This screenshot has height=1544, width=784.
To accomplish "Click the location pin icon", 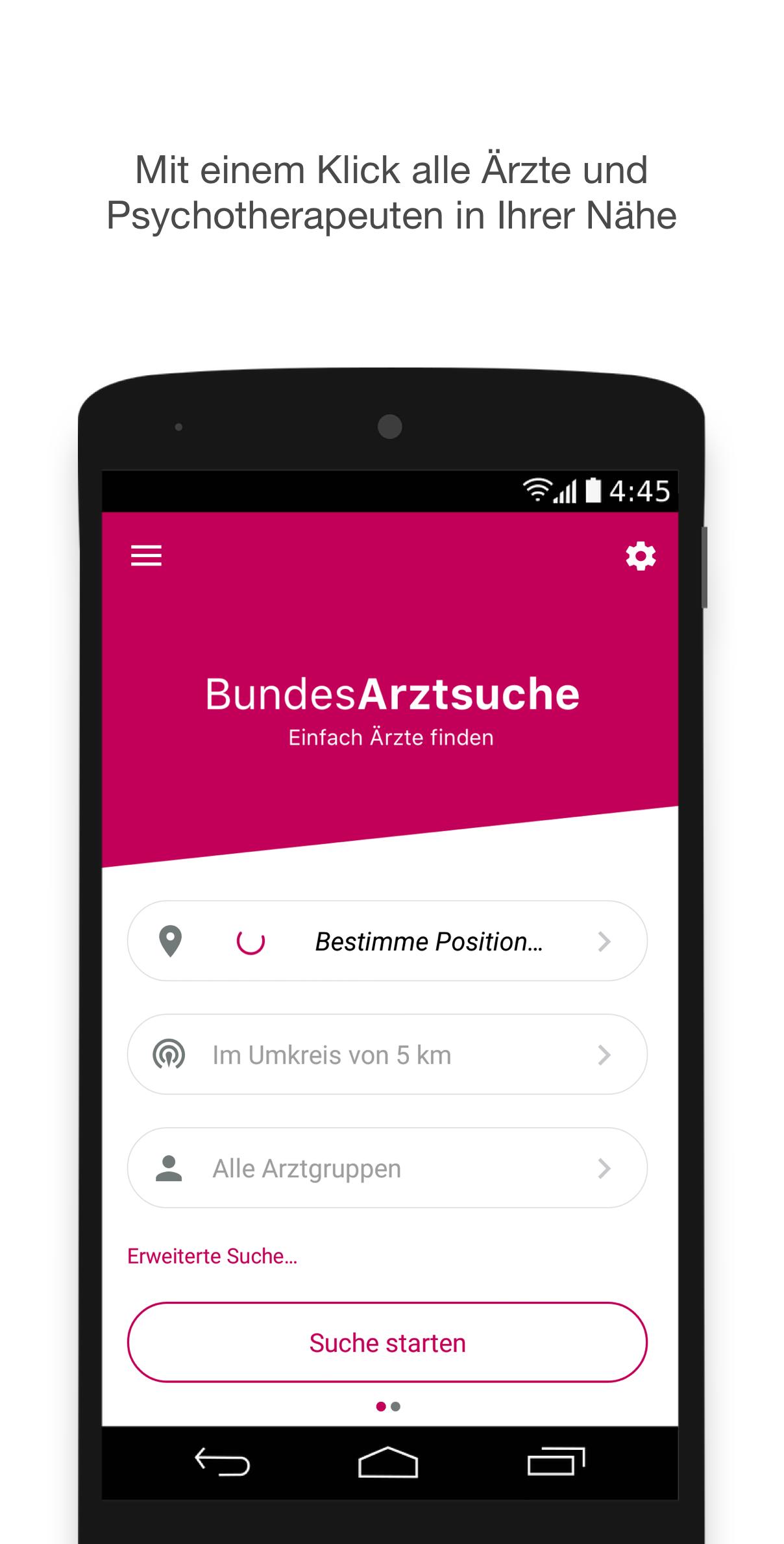I will click(x=171, y=941).
